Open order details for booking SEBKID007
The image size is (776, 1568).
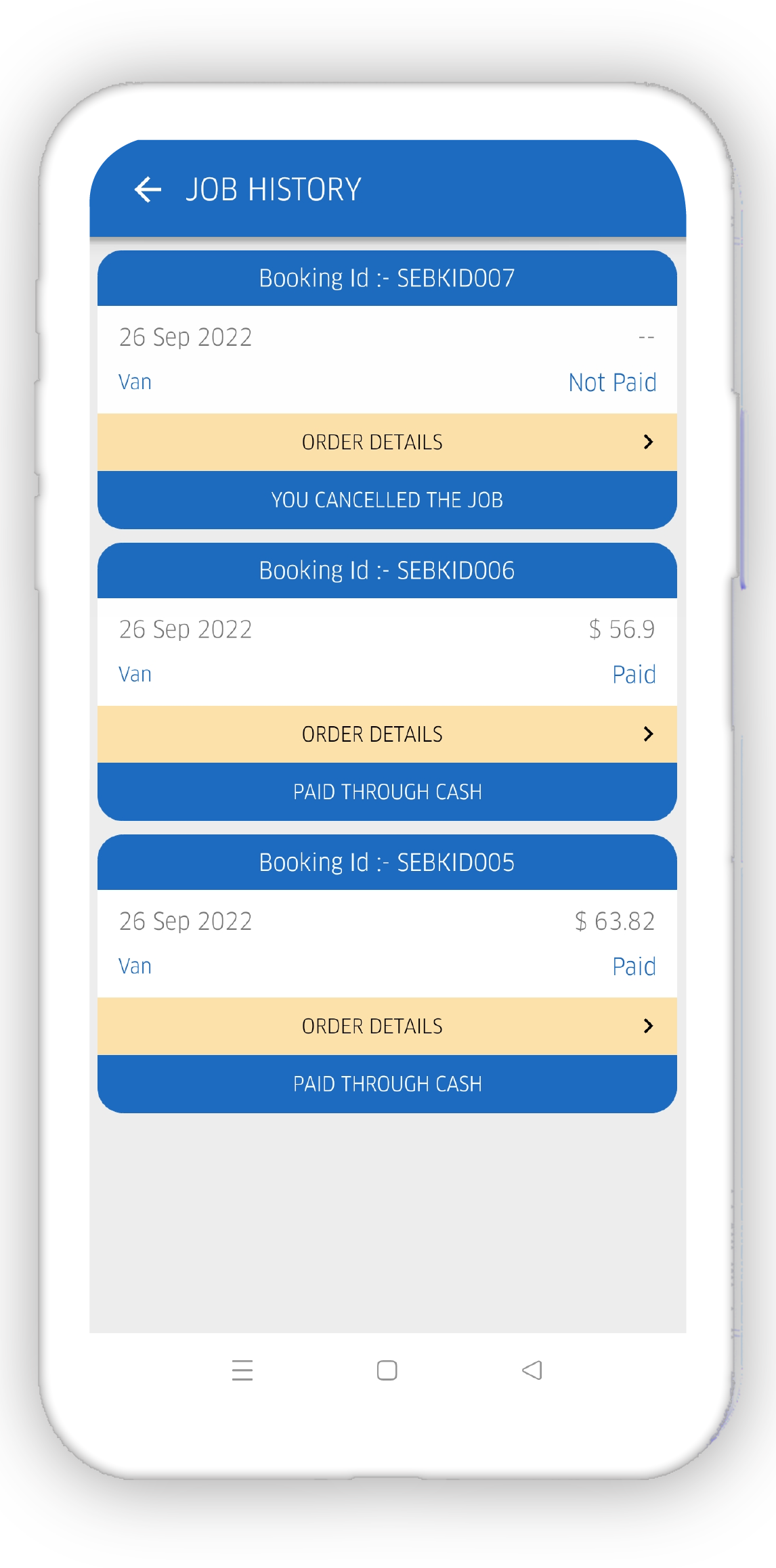tap(387, 442)
